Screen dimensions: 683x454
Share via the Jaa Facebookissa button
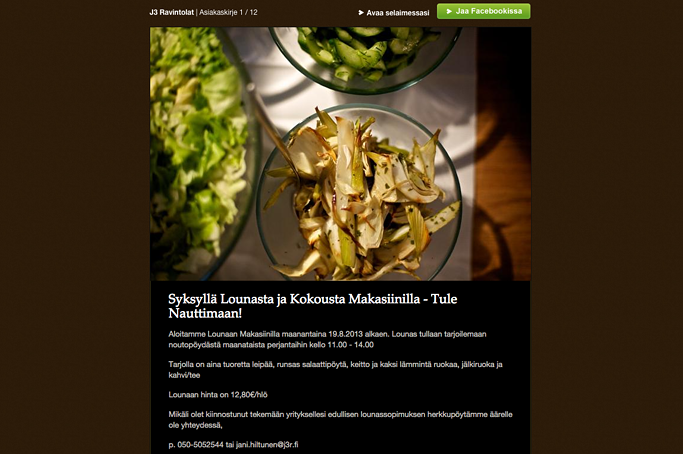[x=483, y=12]
